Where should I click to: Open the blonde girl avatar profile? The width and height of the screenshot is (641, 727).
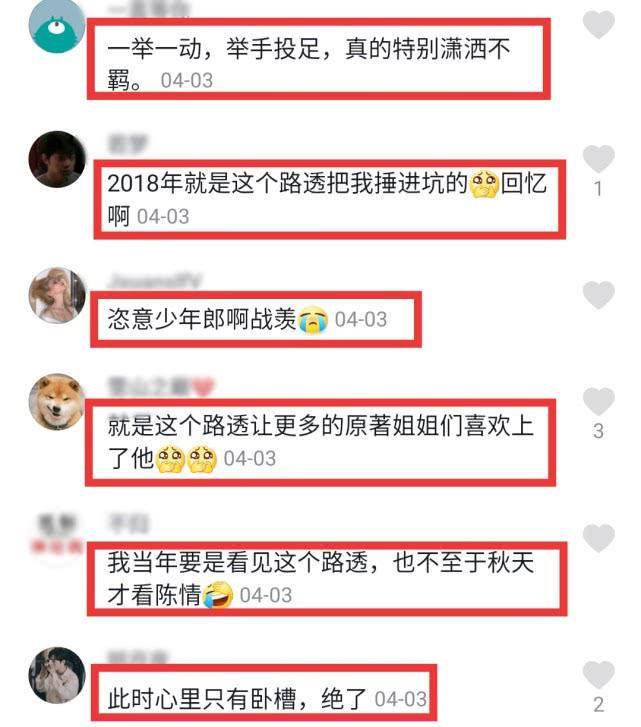(56, 296)
